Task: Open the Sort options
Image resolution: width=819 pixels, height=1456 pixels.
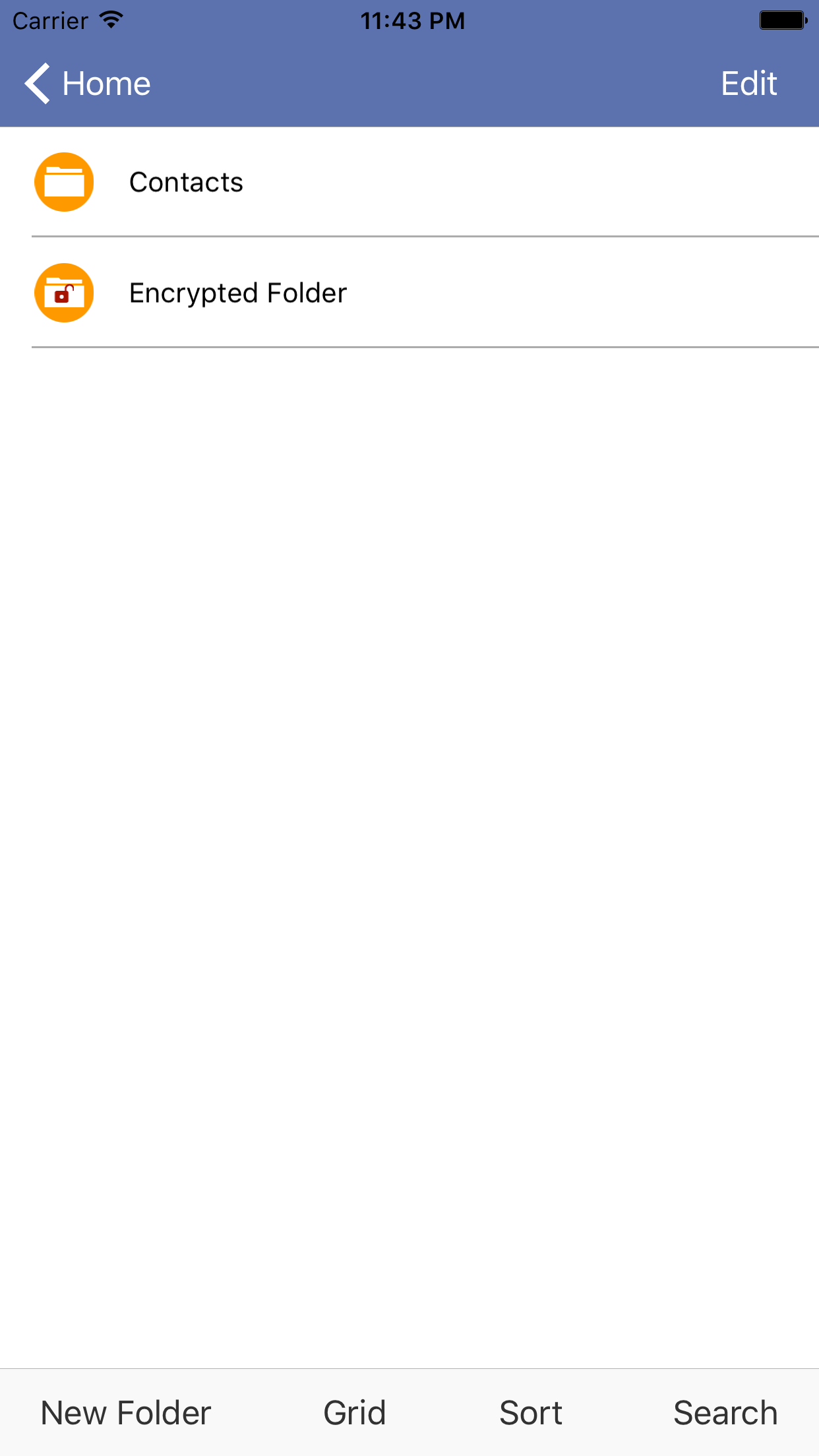Action: click(531, 1412)
